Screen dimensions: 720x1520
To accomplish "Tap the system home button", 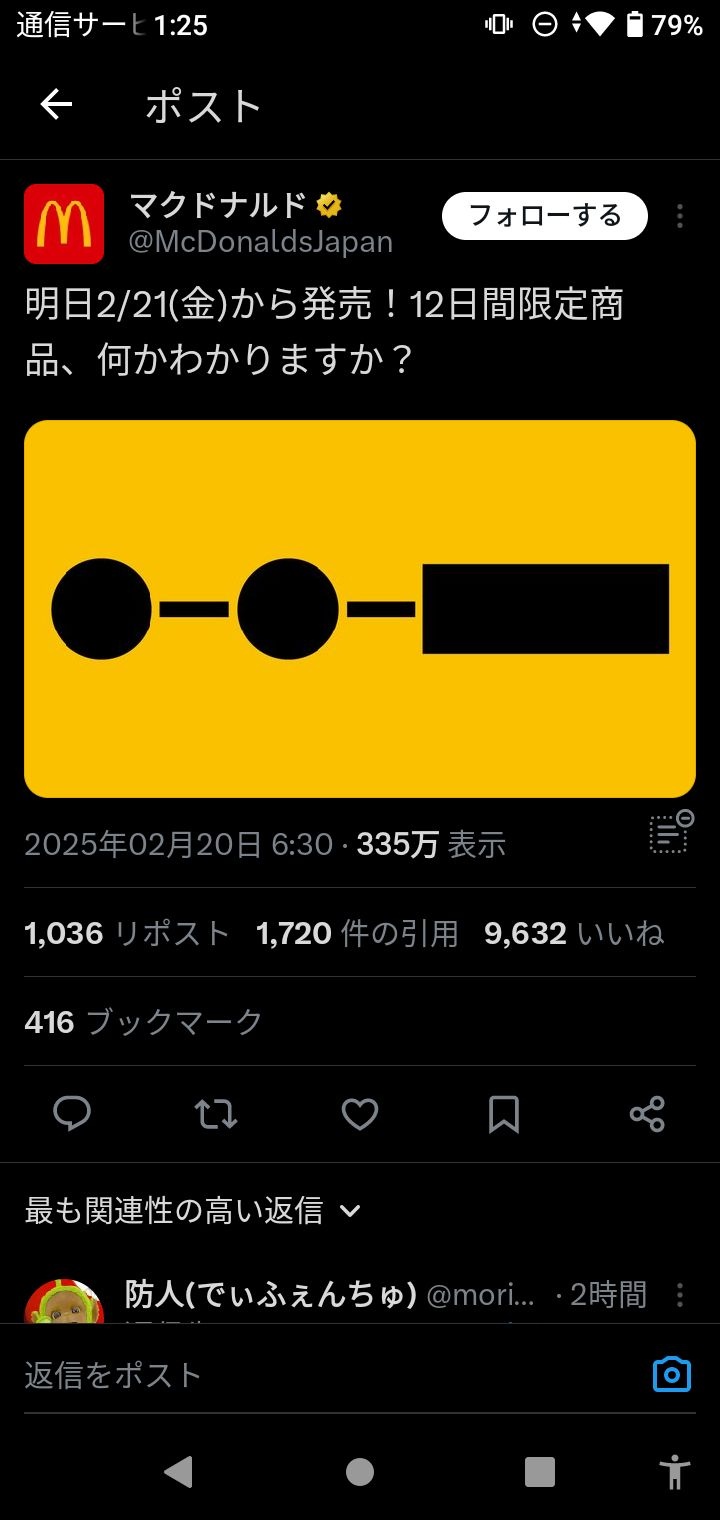I will point(360,1472).
